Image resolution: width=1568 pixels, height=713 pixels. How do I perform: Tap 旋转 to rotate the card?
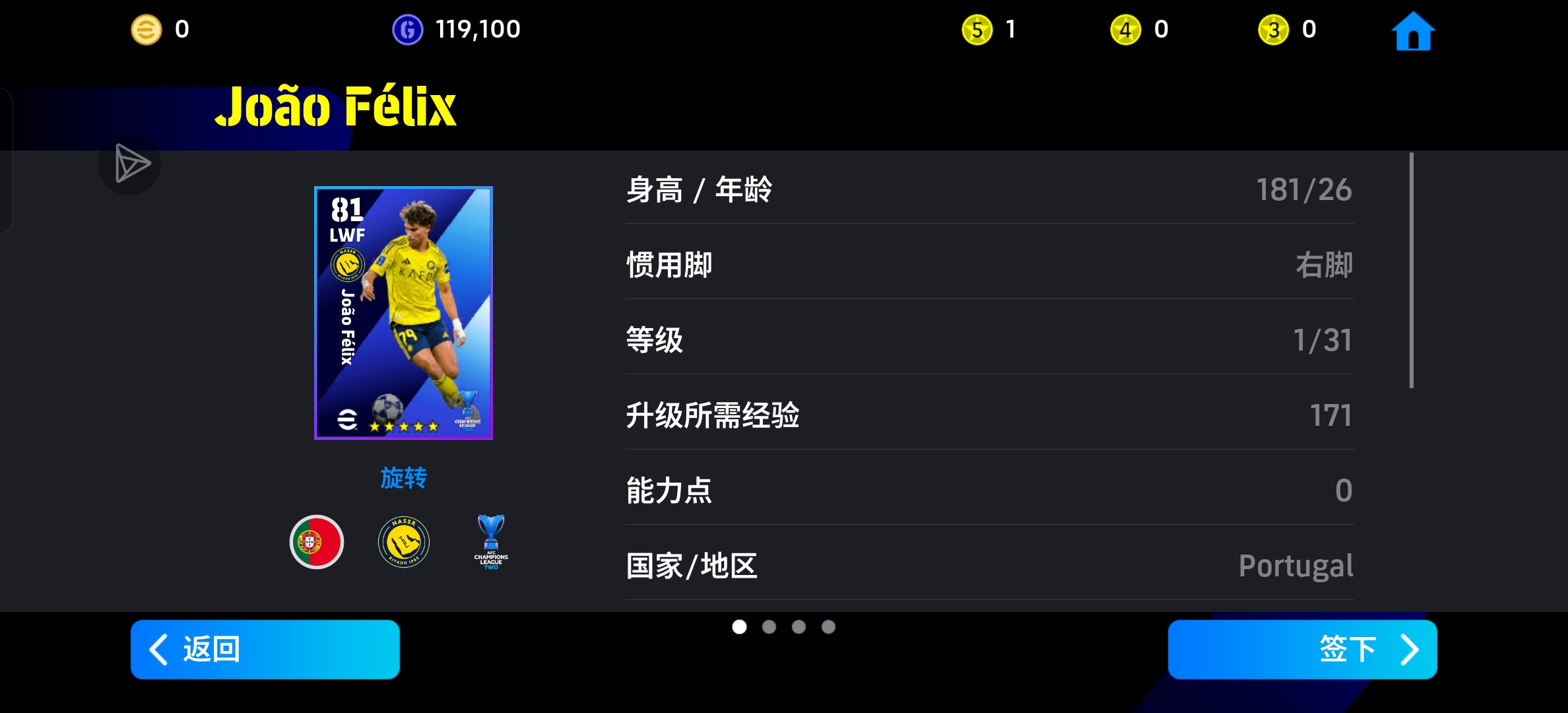[403, 477]
